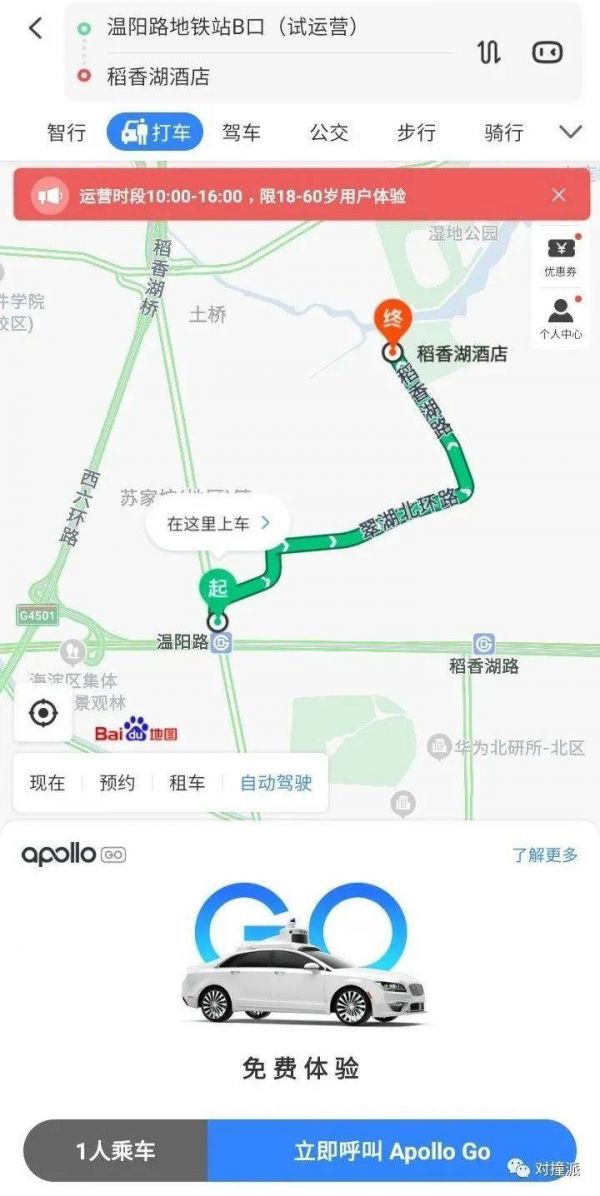Select the 打车 tab
The image size is (600, 1196).
click(x=155, y=132)
